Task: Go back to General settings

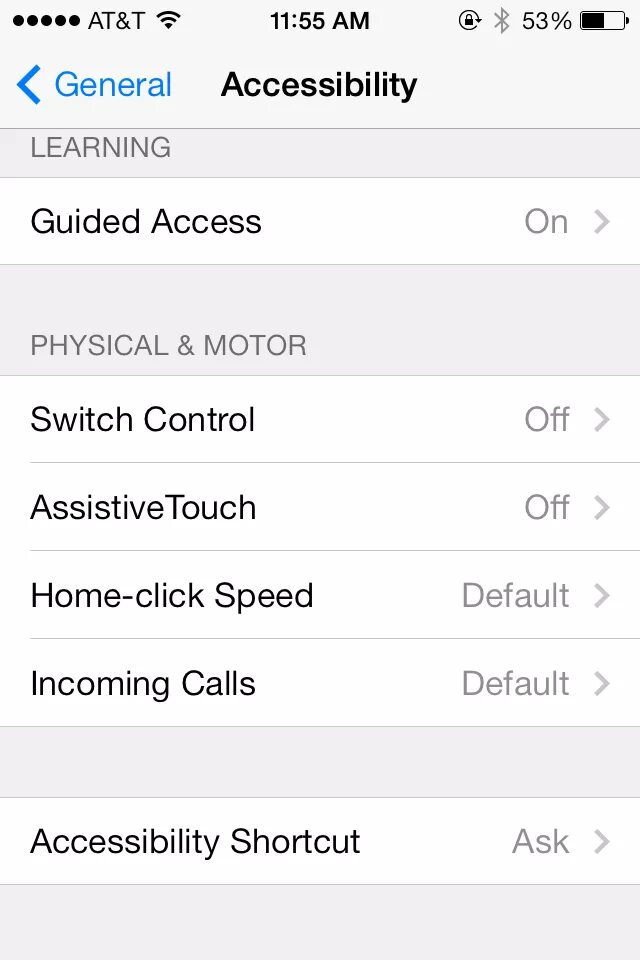Action: (x=95, y=86)
